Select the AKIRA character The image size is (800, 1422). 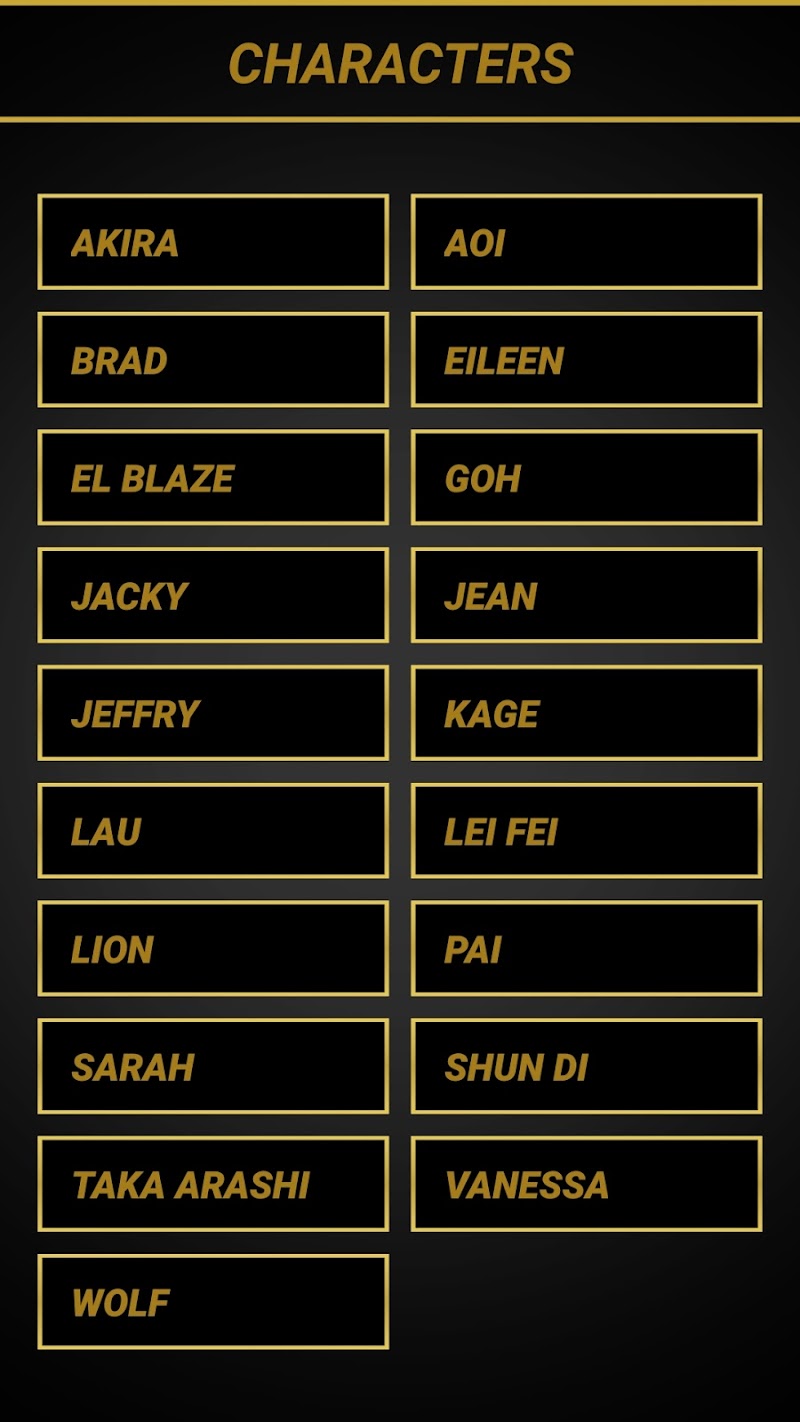point(213,242)
